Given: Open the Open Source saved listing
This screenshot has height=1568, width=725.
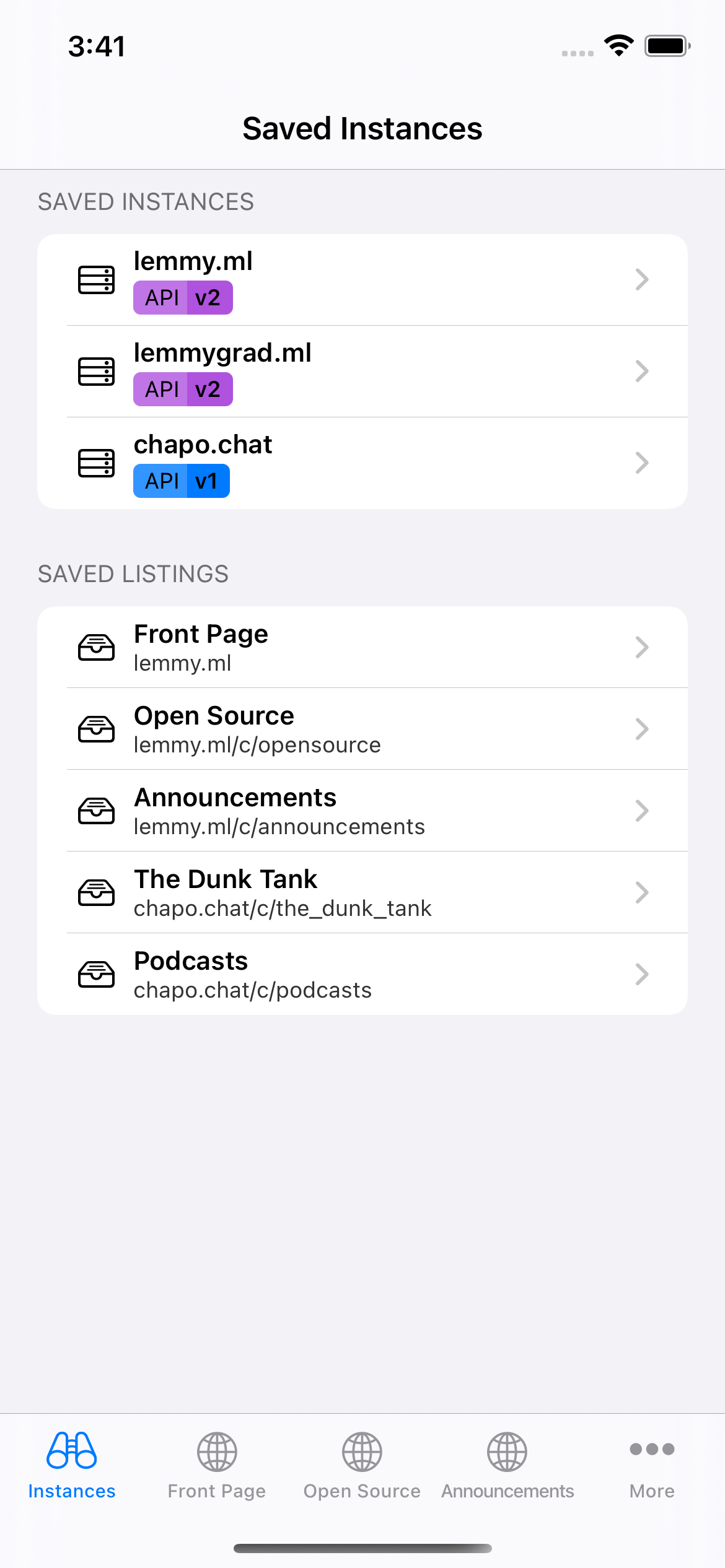Looking at the screenshot, I should click(362, 729).
